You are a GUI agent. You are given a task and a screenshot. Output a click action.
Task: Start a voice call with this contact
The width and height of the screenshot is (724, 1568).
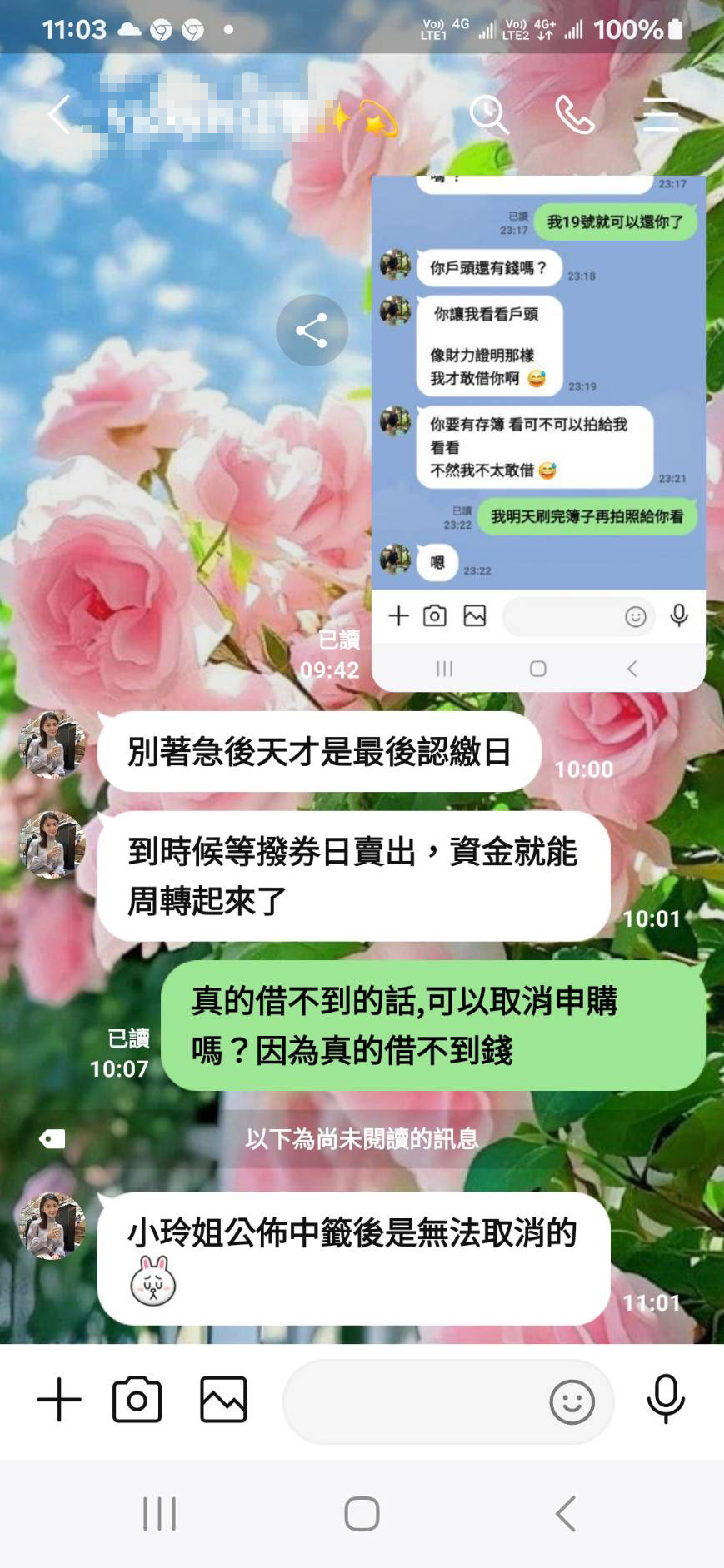tap(575, 114)
